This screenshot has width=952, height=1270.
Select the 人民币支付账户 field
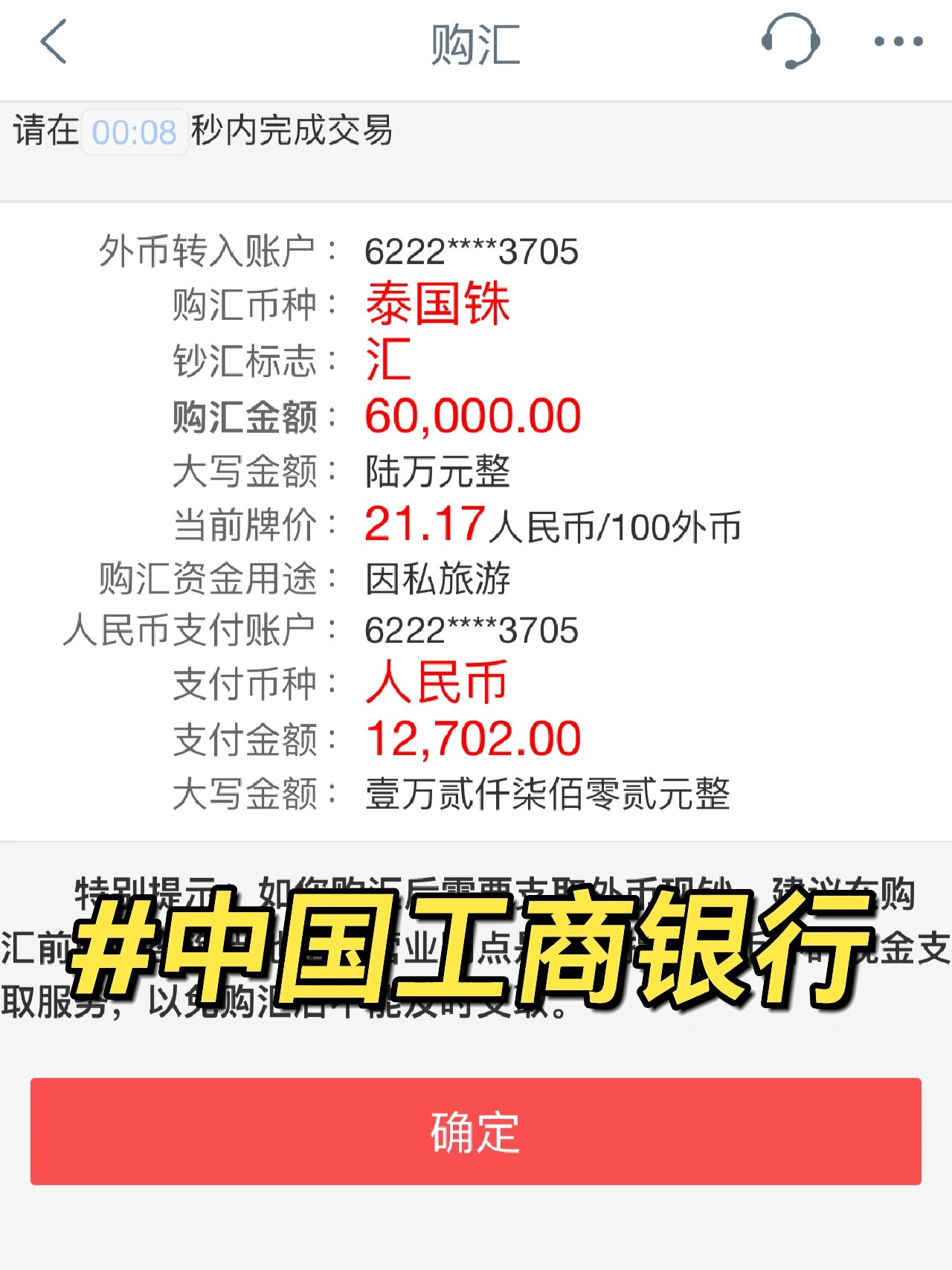click(x=471, y=630)
